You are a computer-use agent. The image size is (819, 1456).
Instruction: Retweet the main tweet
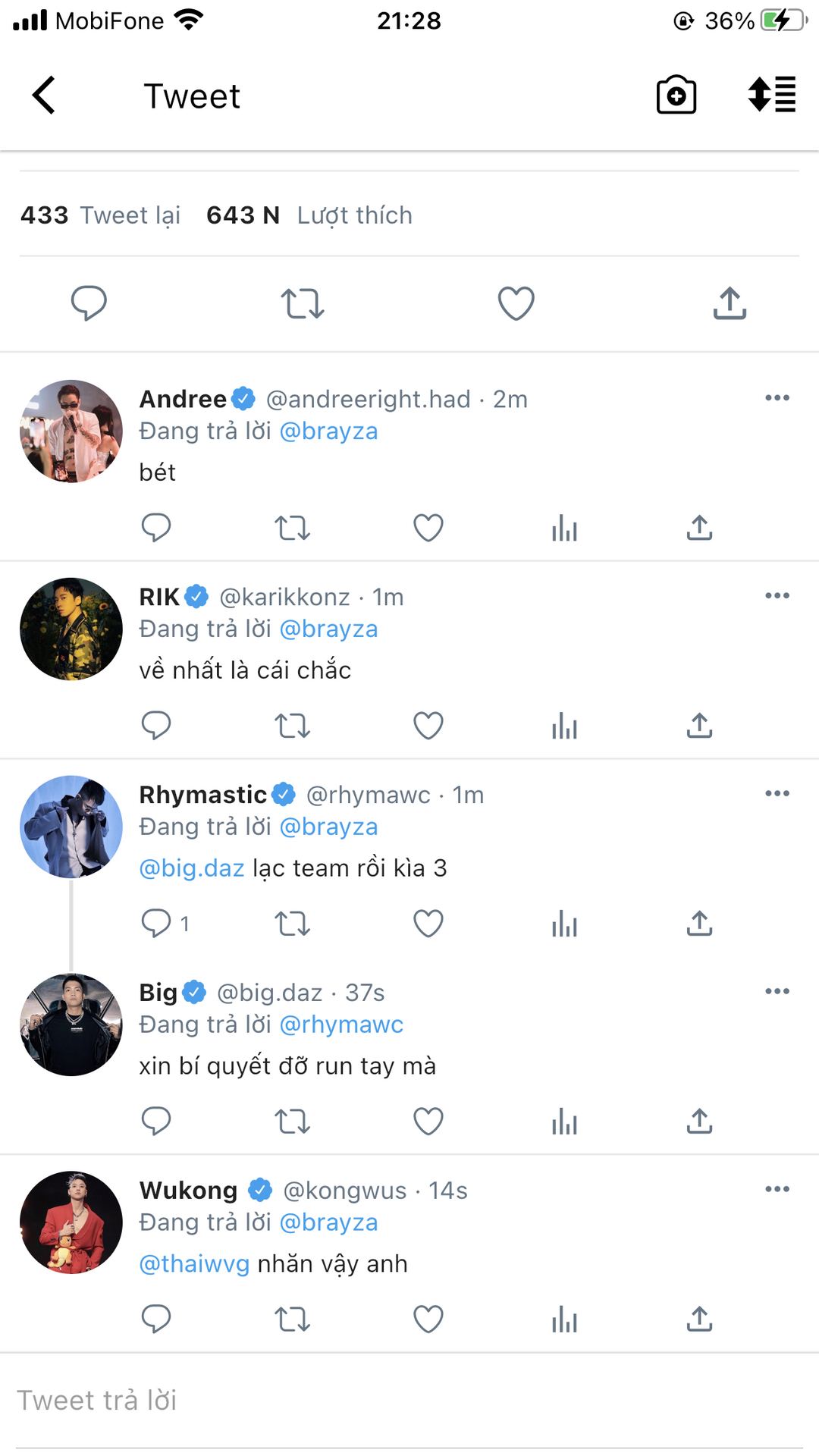tap(302, 303)
